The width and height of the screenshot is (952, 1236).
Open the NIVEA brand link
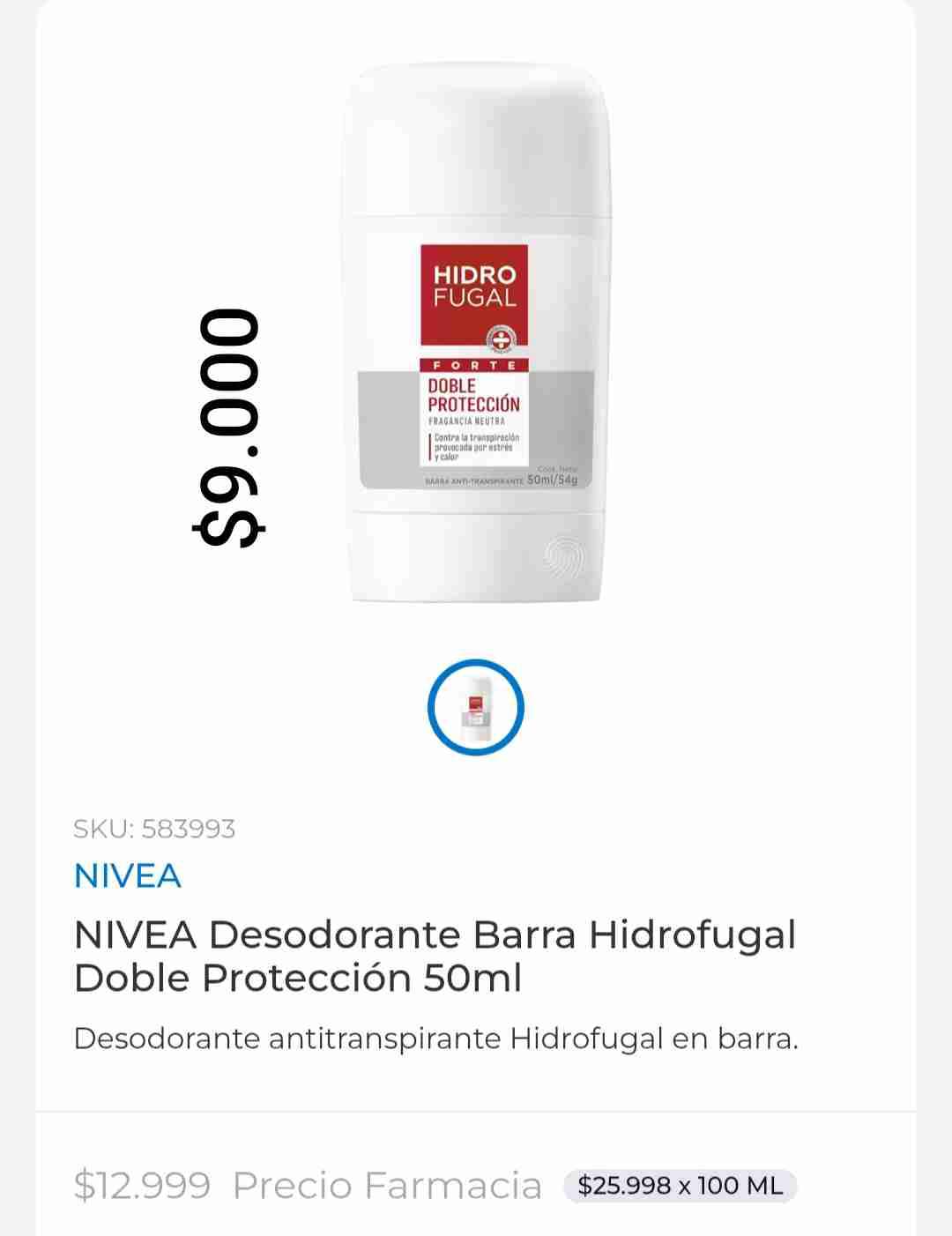coord(128,875)
